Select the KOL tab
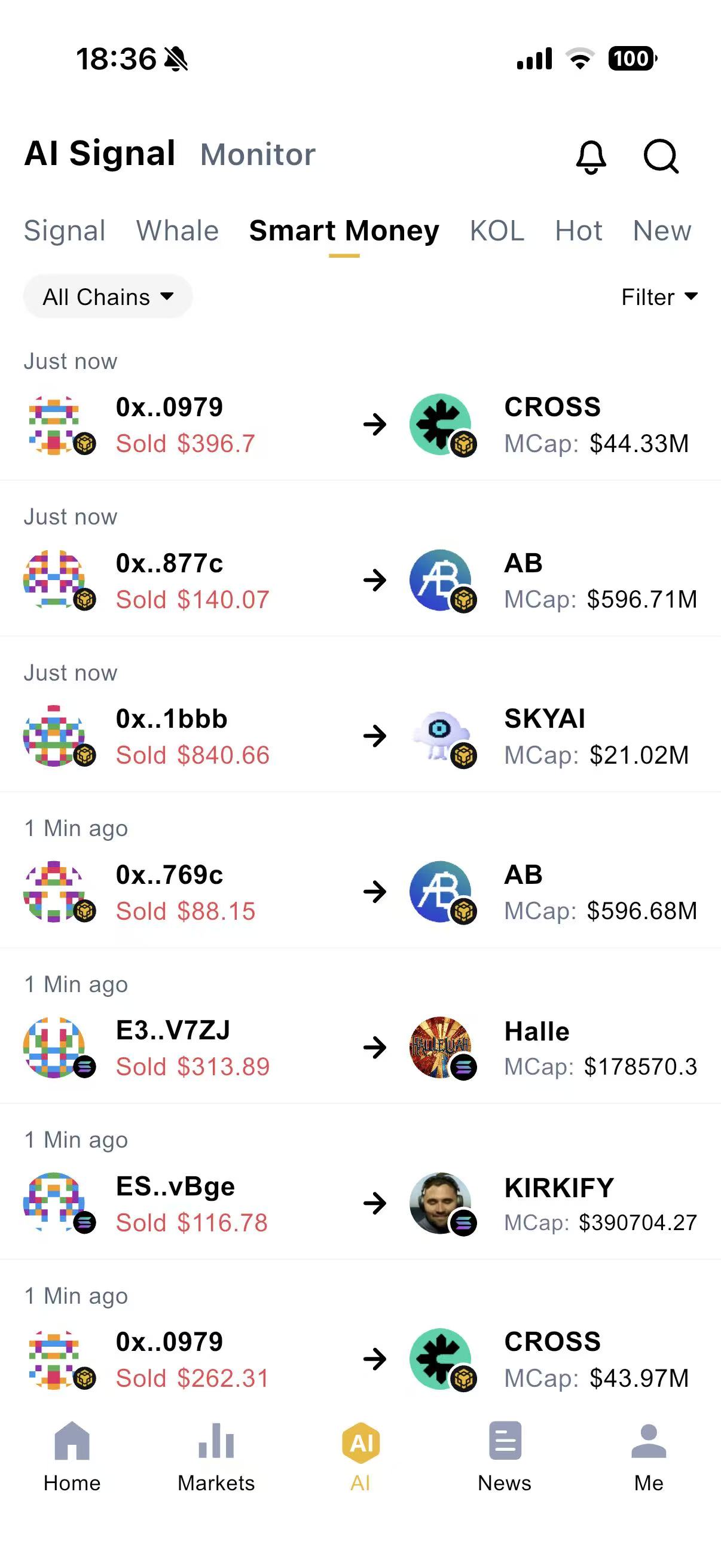This screenshot has height=1568, width=721. pyautogui.click(x=496, y=231)
